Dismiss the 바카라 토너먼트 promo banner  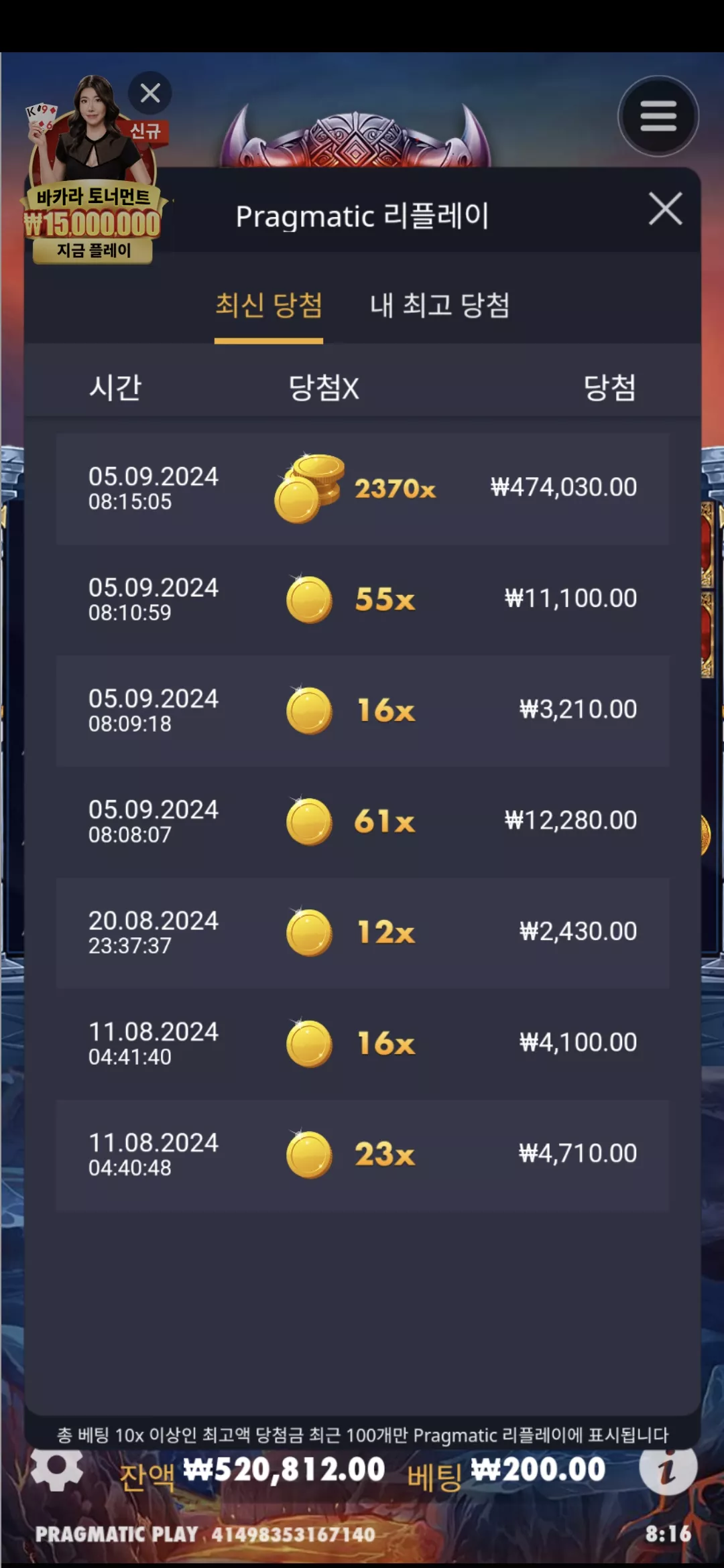point(150,93)
